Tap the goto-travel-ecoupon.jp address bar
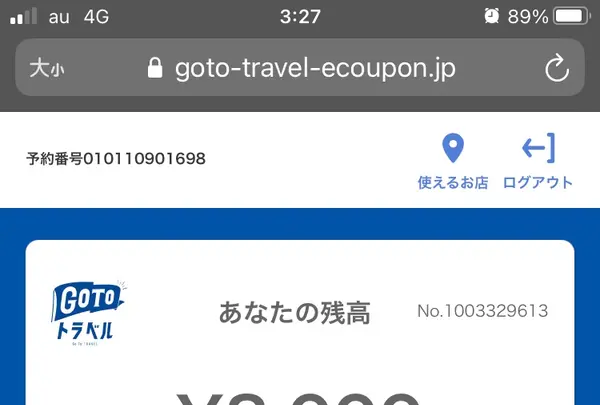600x405 pixels. [x=300, y=69]
